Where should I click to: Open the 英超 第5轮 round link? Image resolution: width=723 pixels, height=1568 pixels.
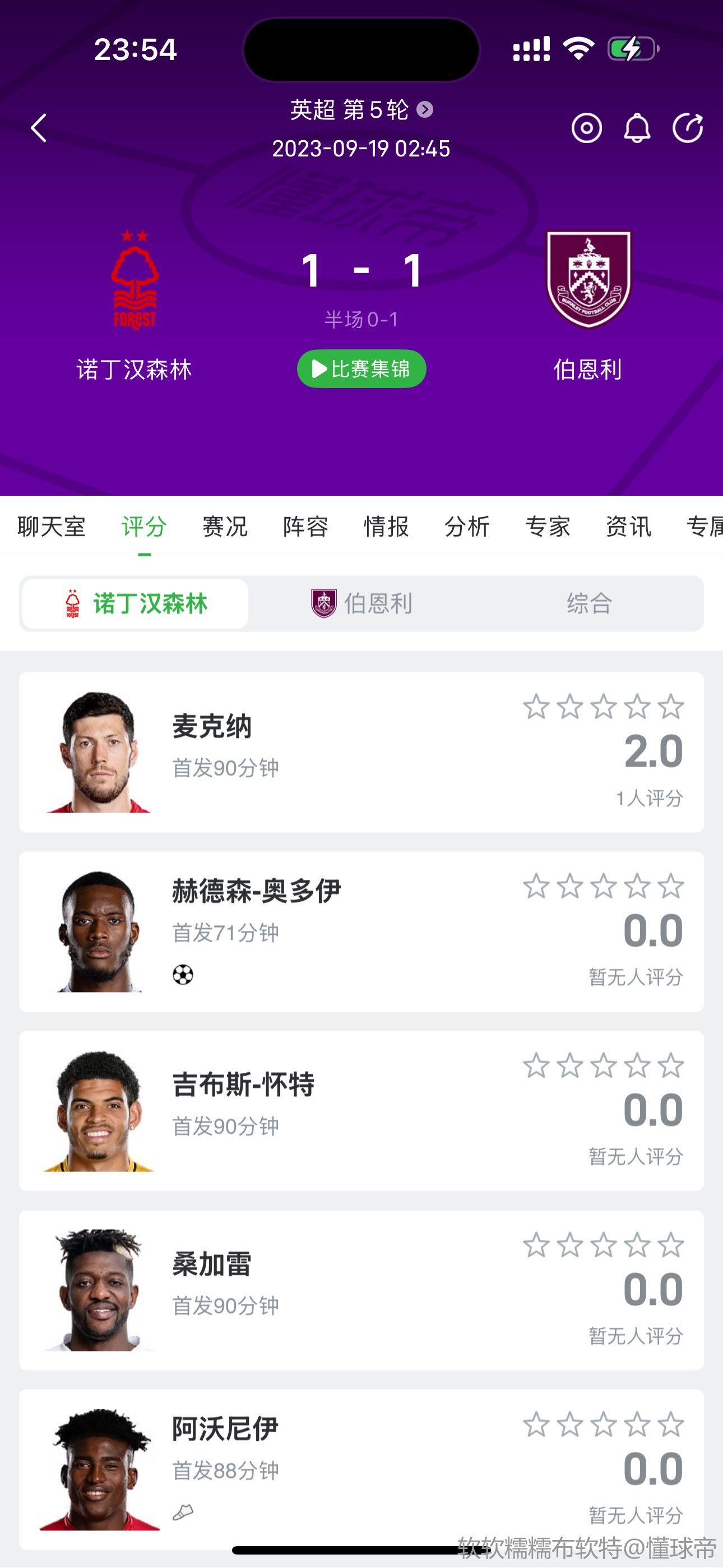click(361, 110)
